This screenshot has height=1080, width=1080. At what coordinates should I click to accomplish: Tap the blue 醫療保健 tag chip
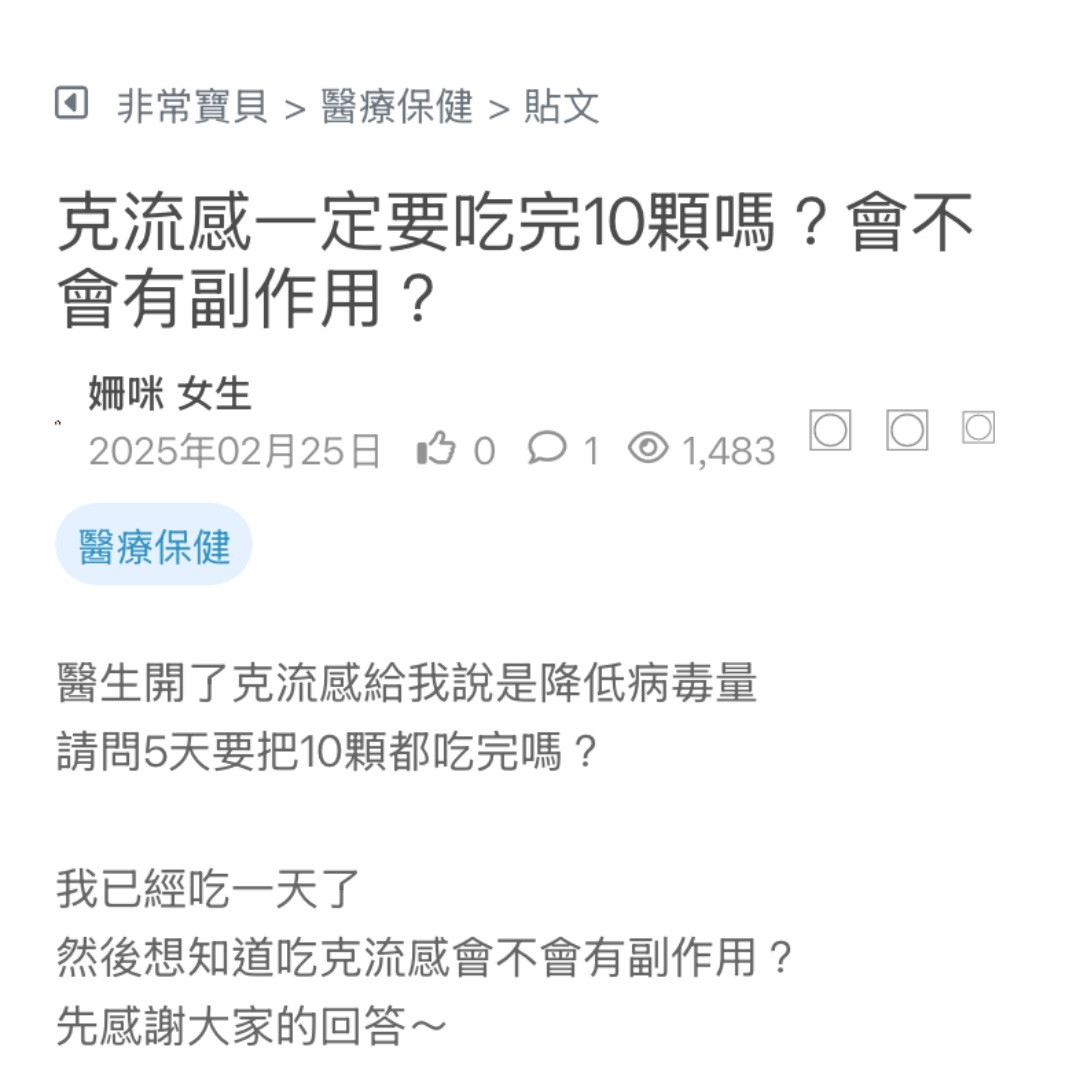coord(154,546)
